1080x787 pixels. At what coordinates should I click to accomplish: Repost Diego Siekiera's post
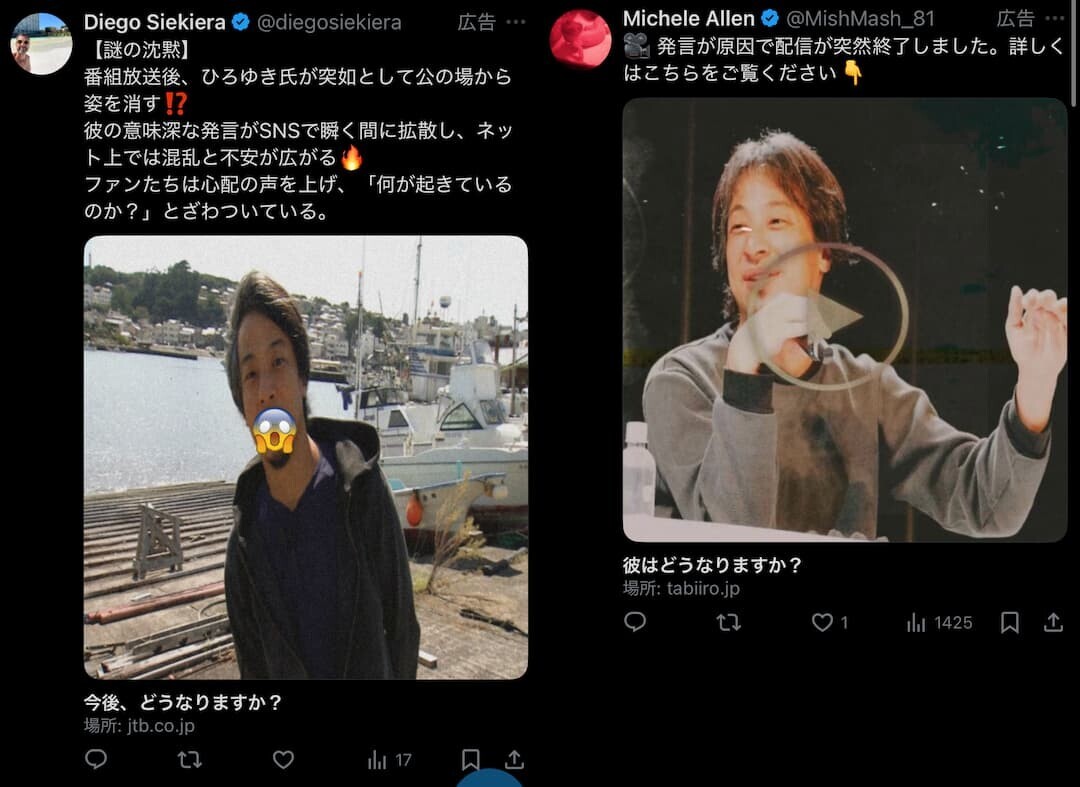(189, 759)
